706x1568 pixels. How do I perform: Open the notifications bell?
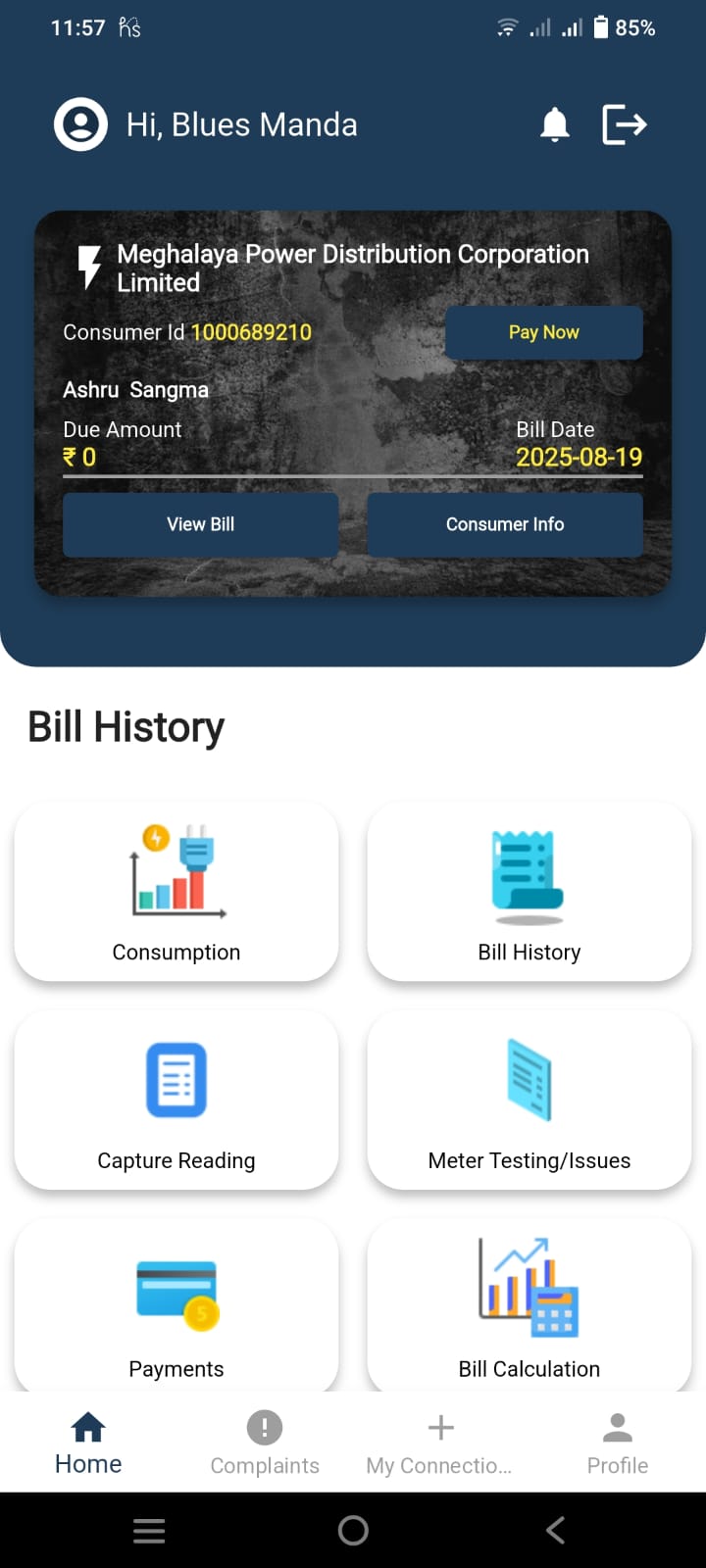pos(555,124)
